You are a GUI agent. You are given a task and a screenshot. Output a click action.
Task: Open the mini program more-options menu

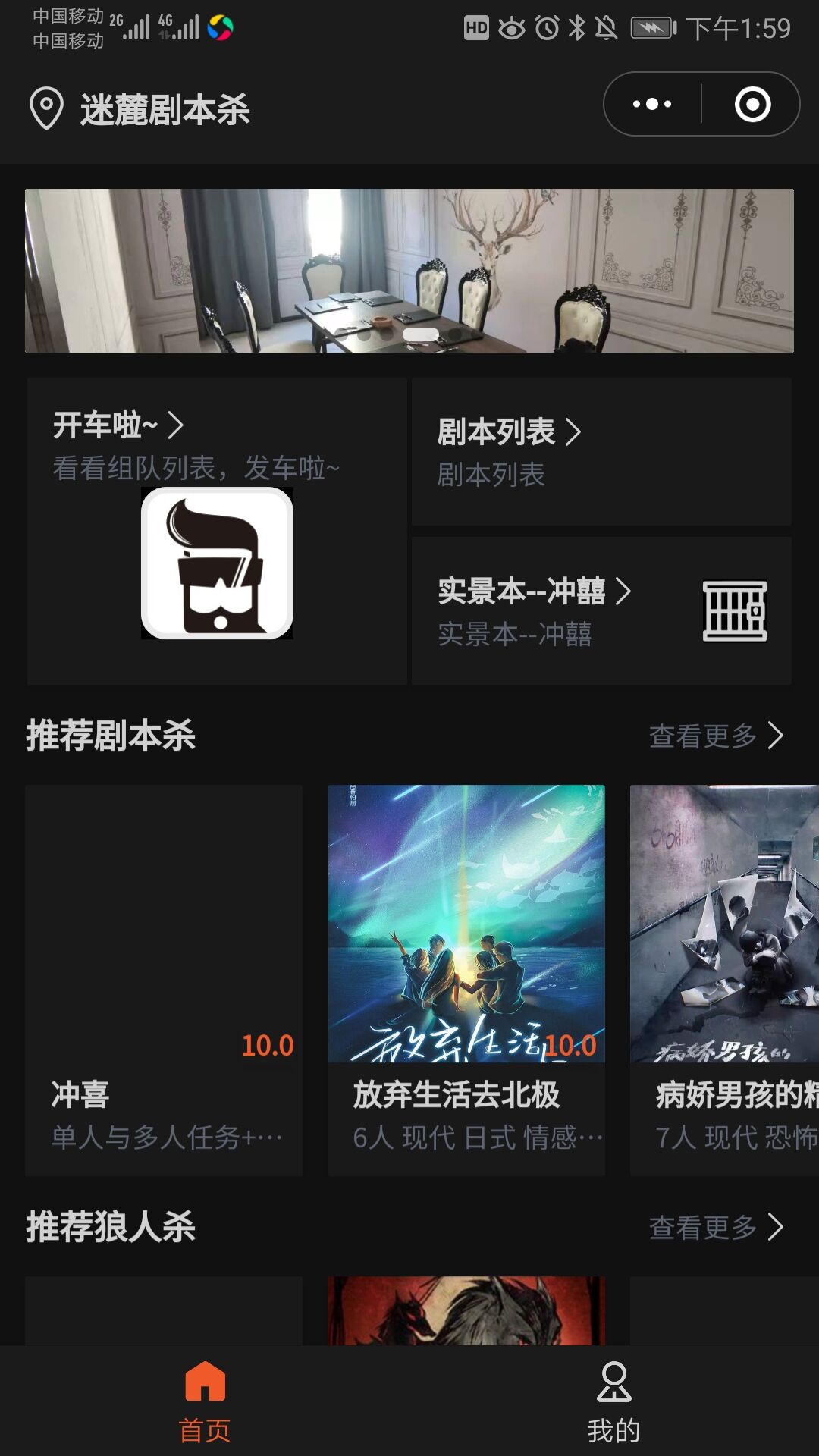652,104
